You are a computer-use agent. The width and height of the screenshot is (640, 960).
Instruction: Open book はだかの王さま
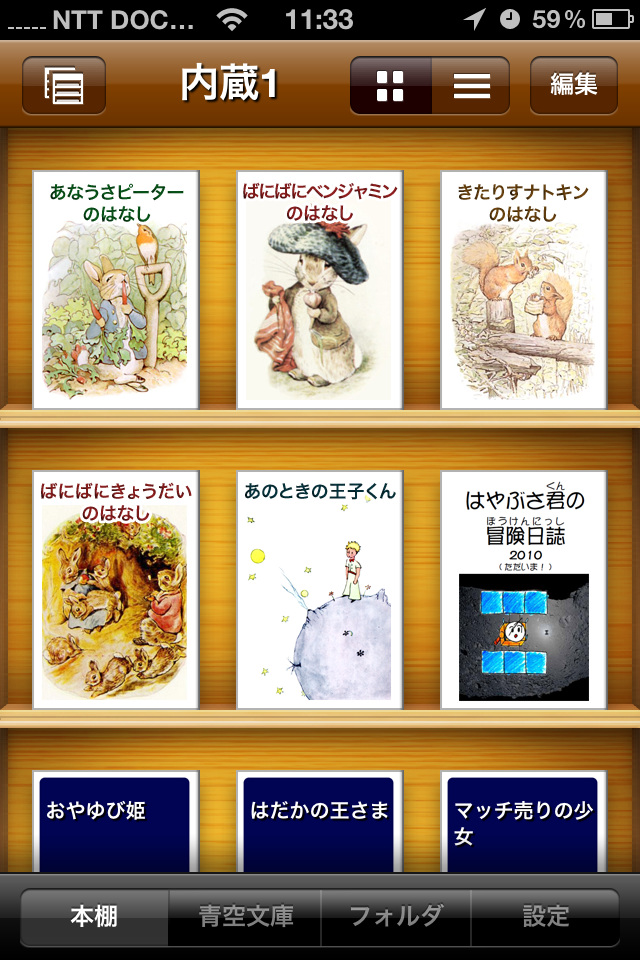click(x=319, y=822)
